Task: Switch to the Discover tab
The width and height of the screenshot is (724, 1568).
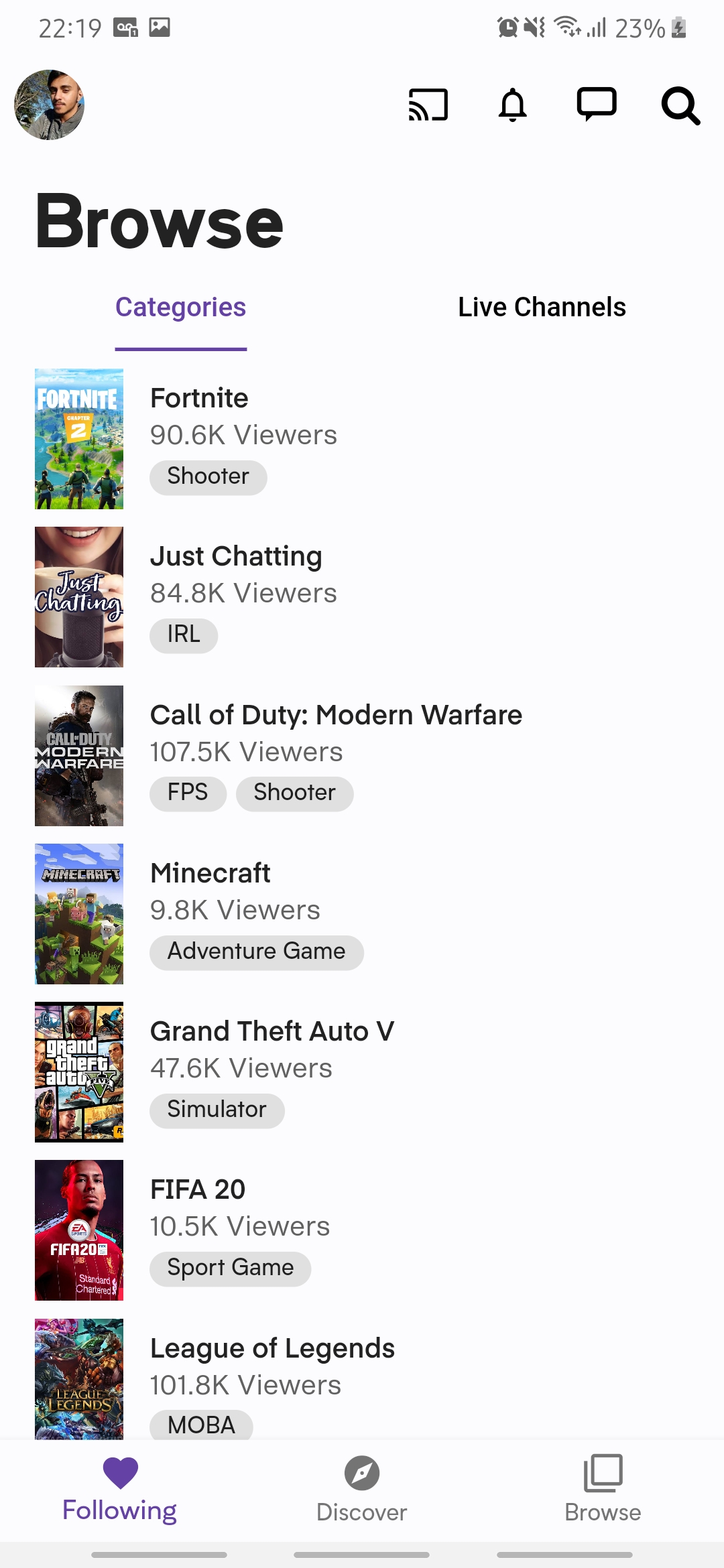Action: coord(362,1489)
